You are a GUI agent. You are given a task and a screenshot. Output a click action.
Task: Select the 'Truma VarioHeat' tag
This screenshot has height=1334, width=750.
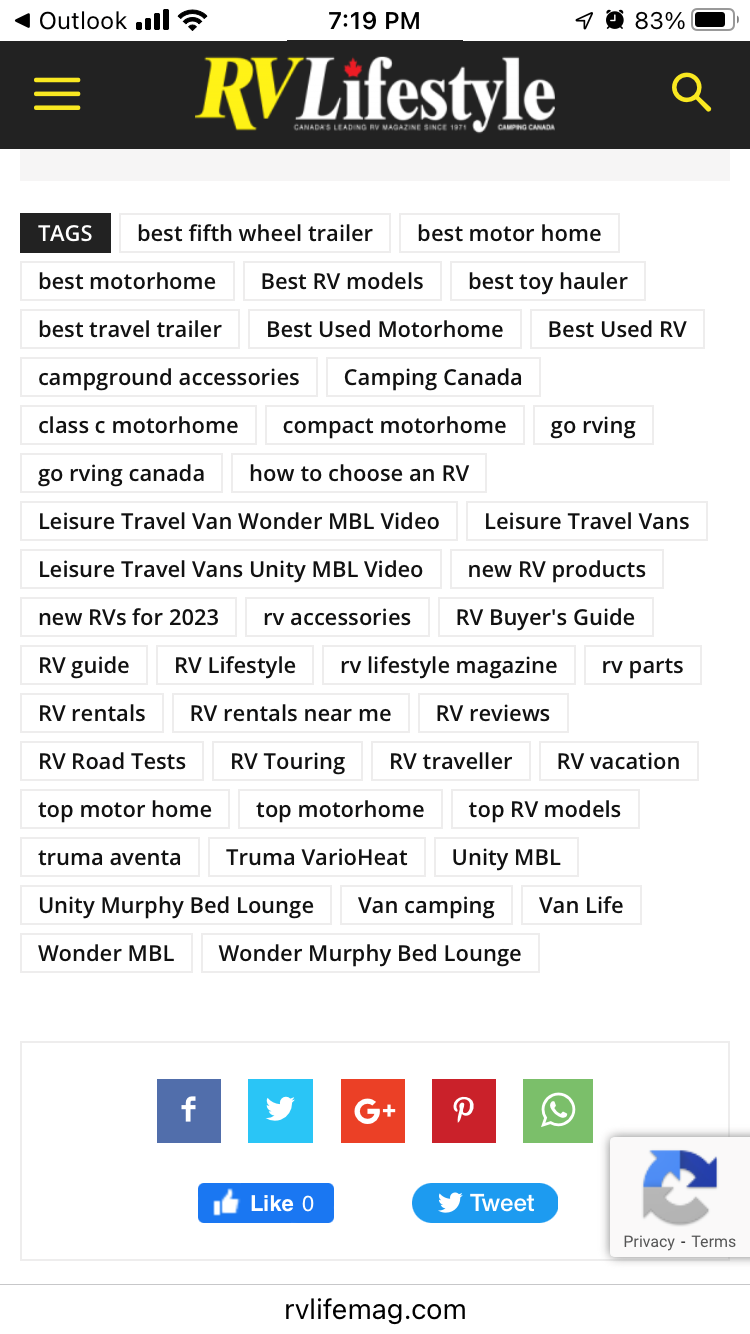click(x=317, y=857)
